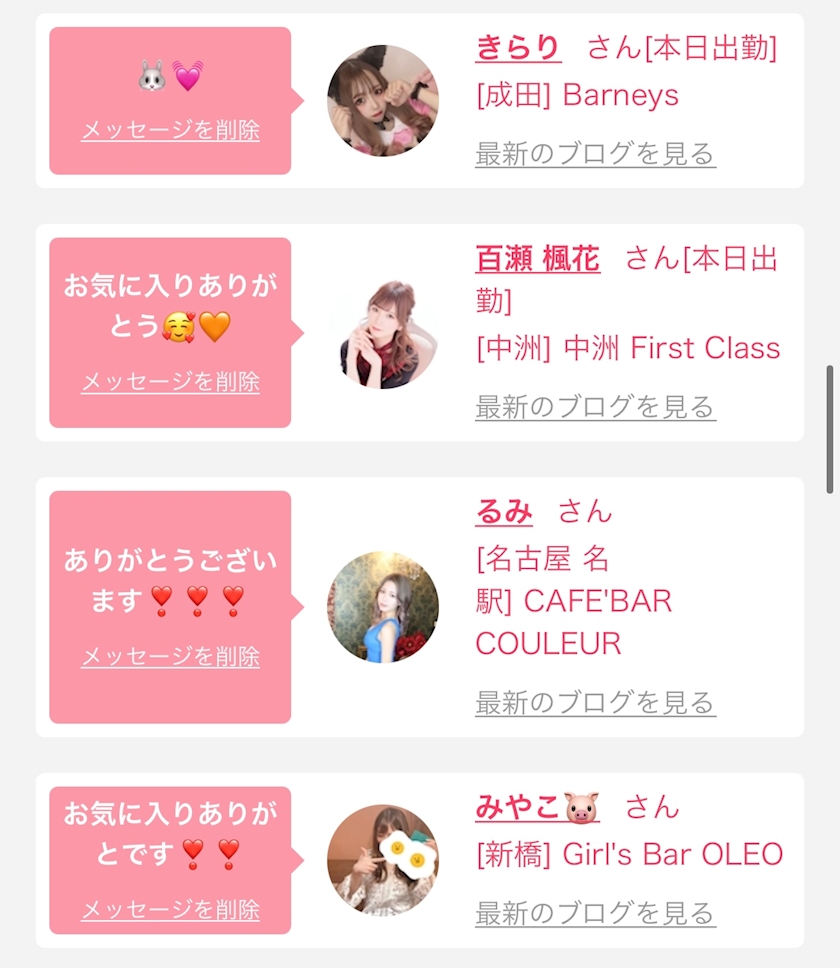Delete the message from るみ
The width and height of the screenshot is (840, 968).
(x=170, y=656)
